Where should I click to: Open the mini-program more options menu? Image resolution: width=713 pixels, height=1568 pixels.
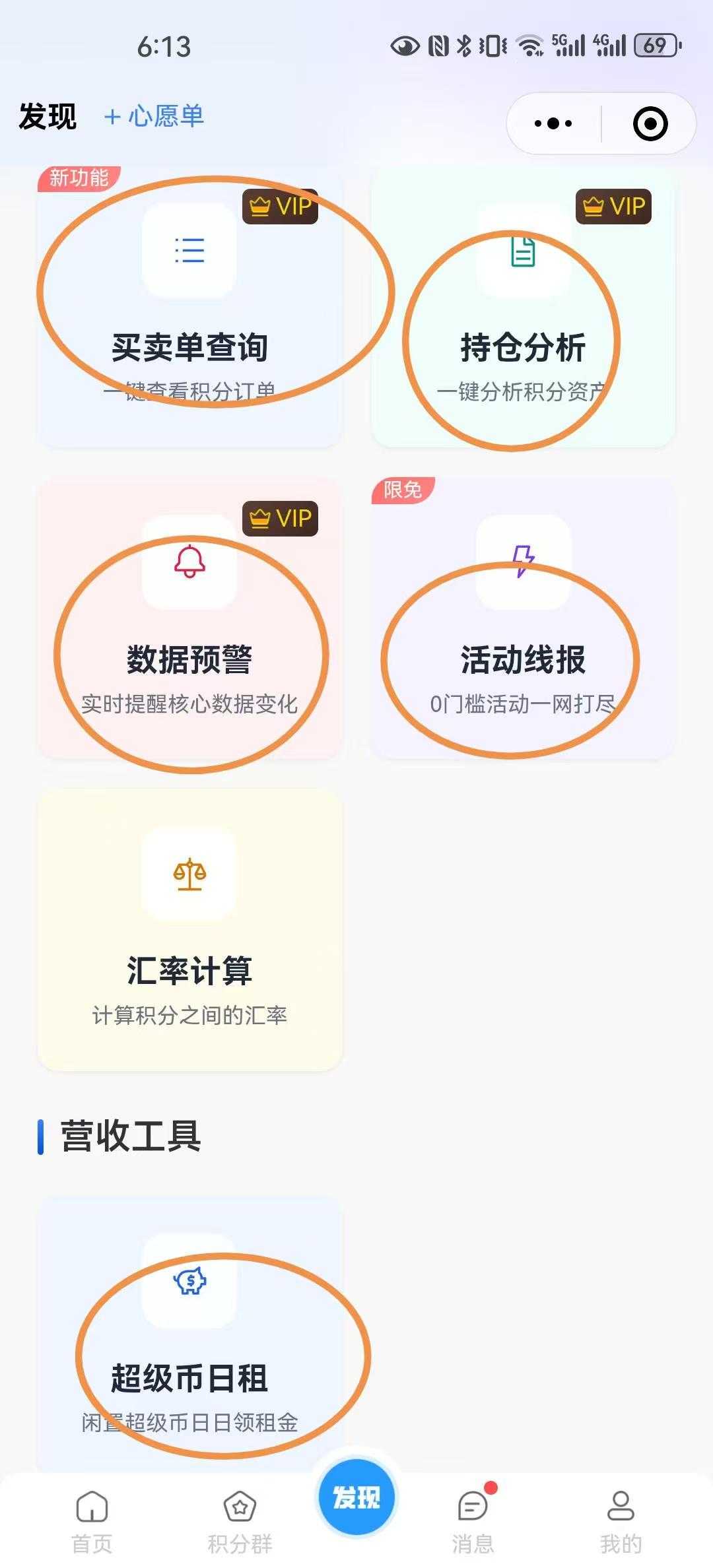coord(553,121)
